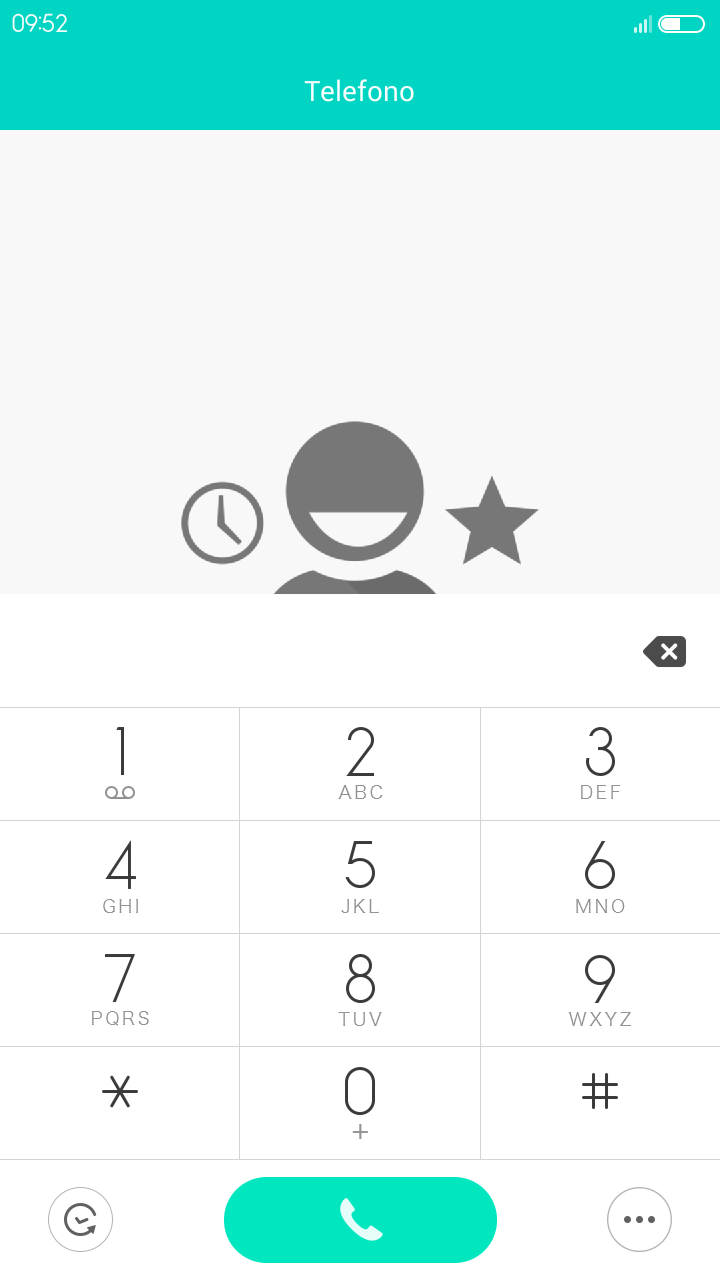This screenshot has height=1280, width=720.
Task: Tap the 2 ABC key
Action: (360, 764)
